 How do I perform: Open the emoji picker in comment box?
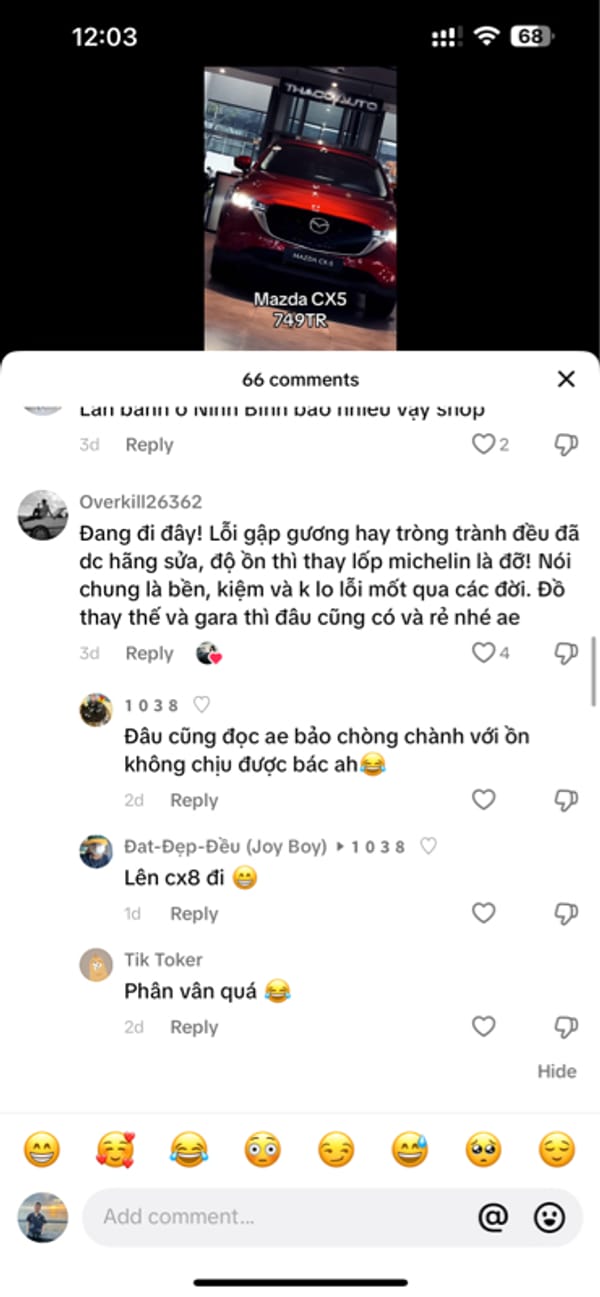click(549, 1217)
